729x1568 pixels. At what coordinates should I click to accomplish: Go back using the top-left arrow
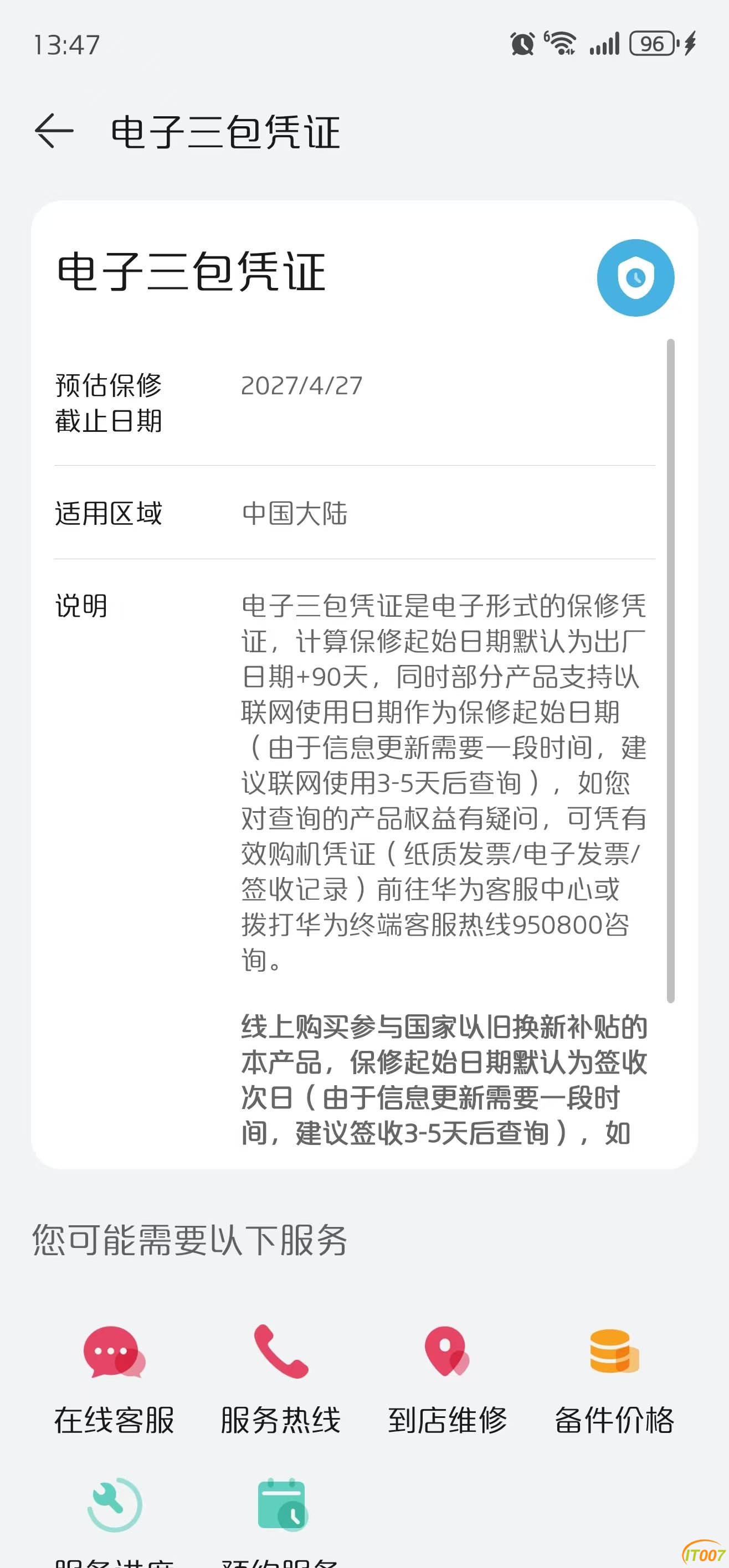point(54,131)
